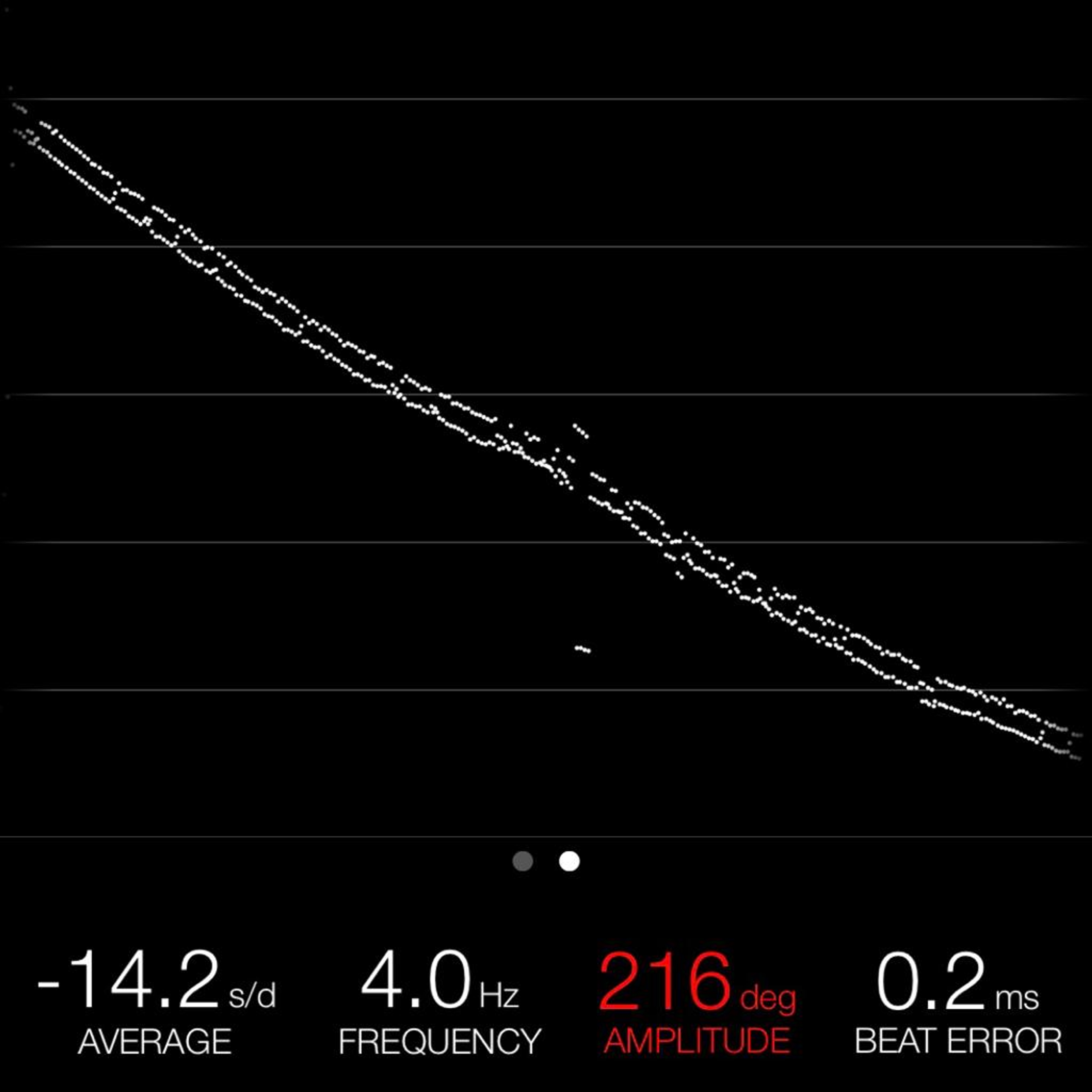The image size is (1092, 1092).
Task: Switch to the first page indicator dot
Action: (x=523, y=861)
